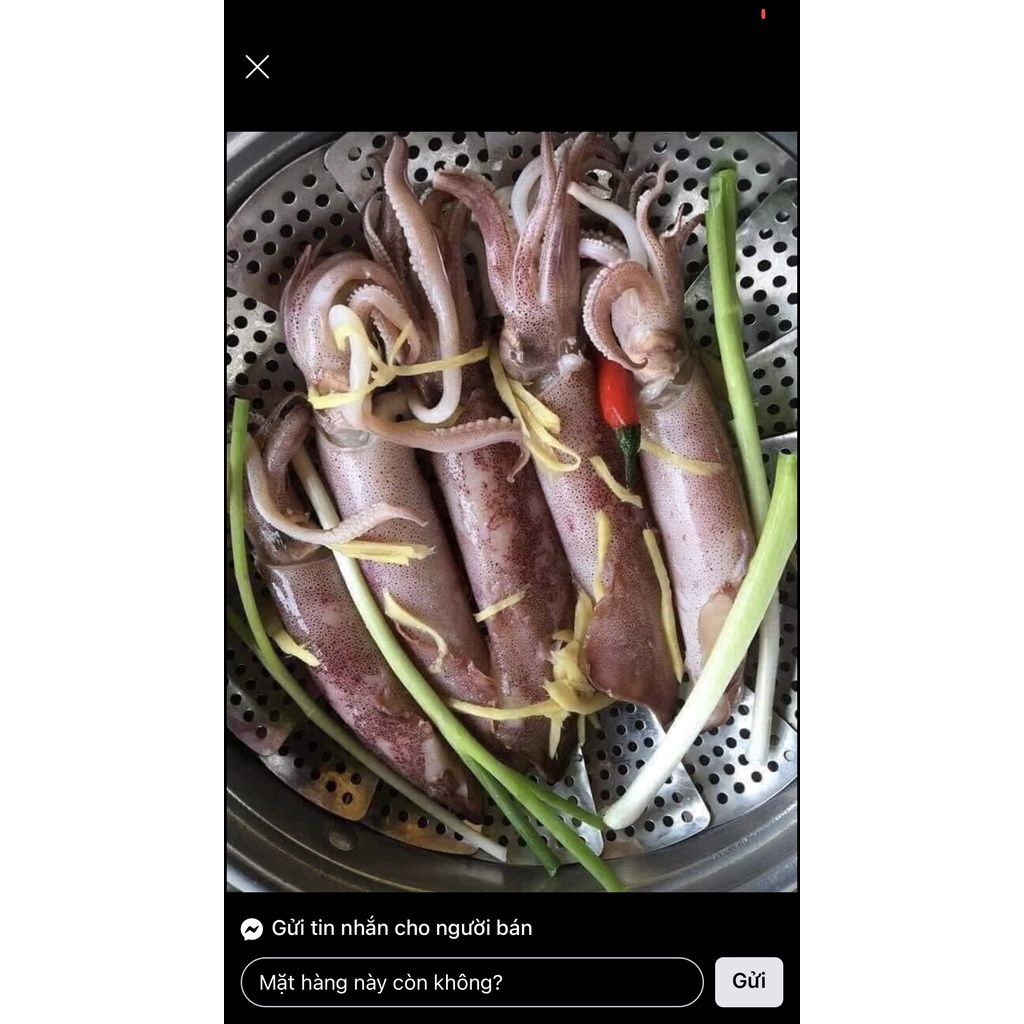This screenshot has height=1024, width=1024.
Task: Close the photo viewer
Action: pyautogui.click(x=257, y=67)
